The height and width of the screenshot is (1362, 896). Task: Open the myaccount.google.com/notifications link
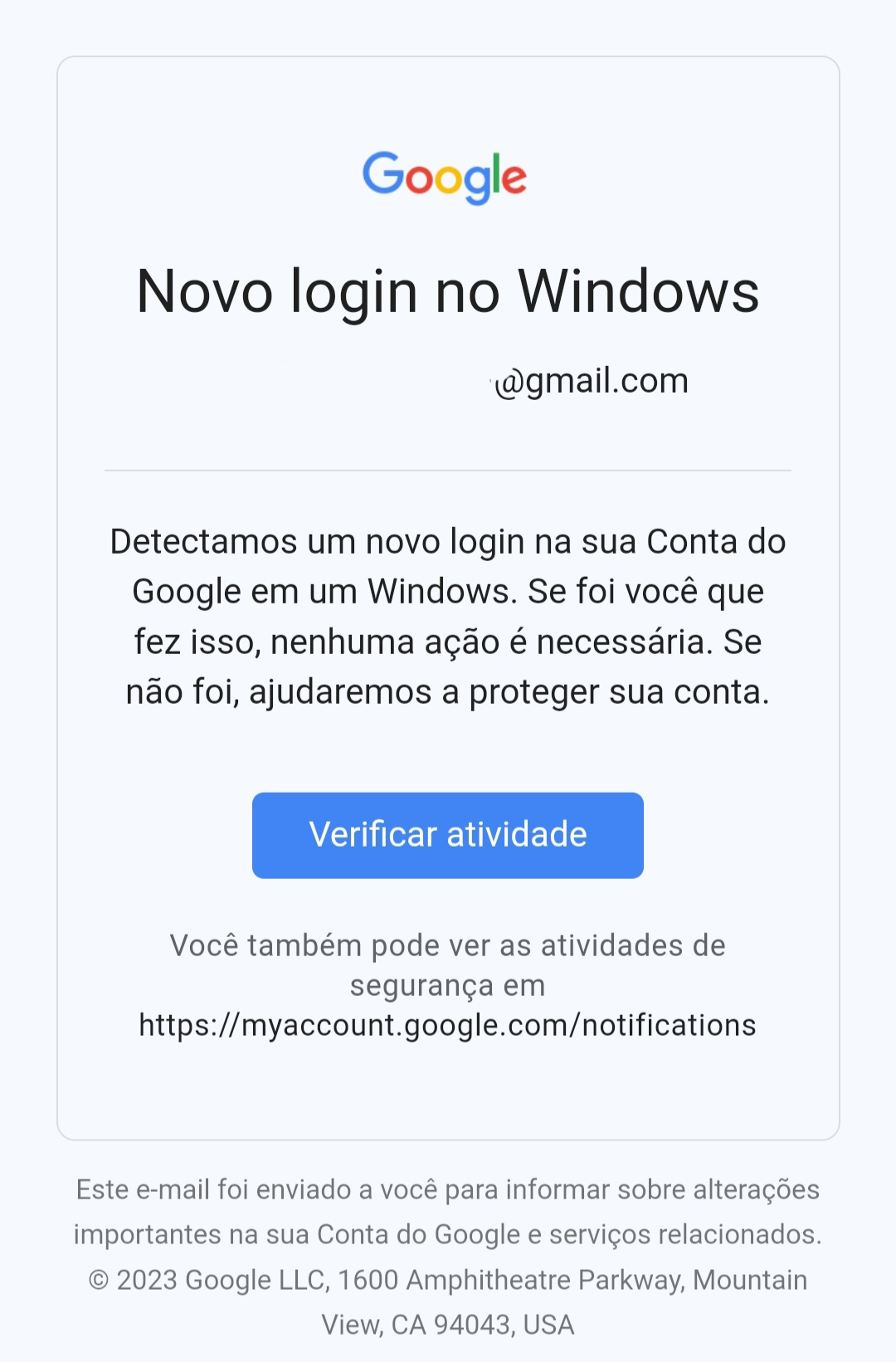447,1024
